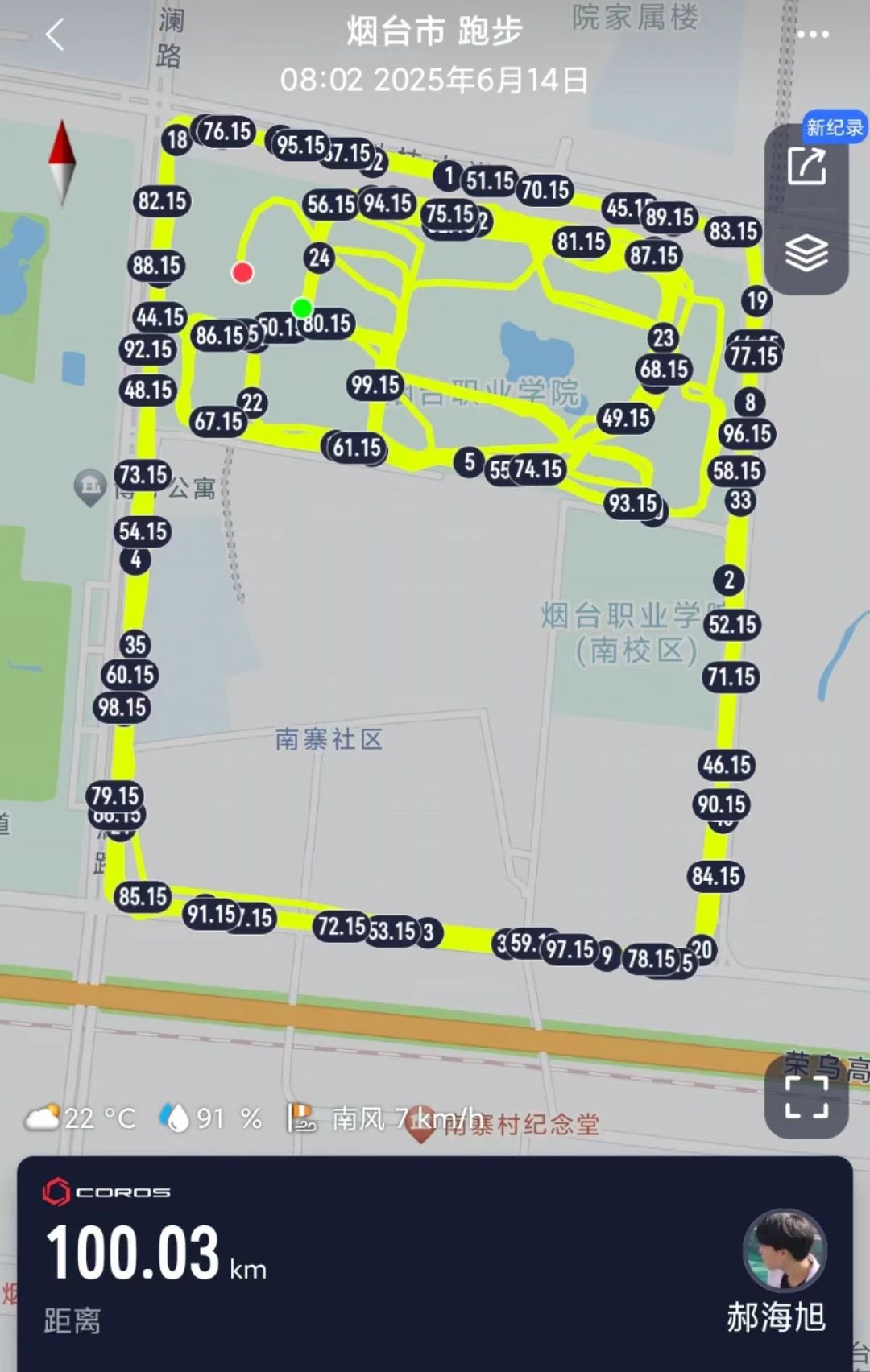Expand the map to fullscreen
Screen dimensions: 870x1372
[x=806, y=1096]
